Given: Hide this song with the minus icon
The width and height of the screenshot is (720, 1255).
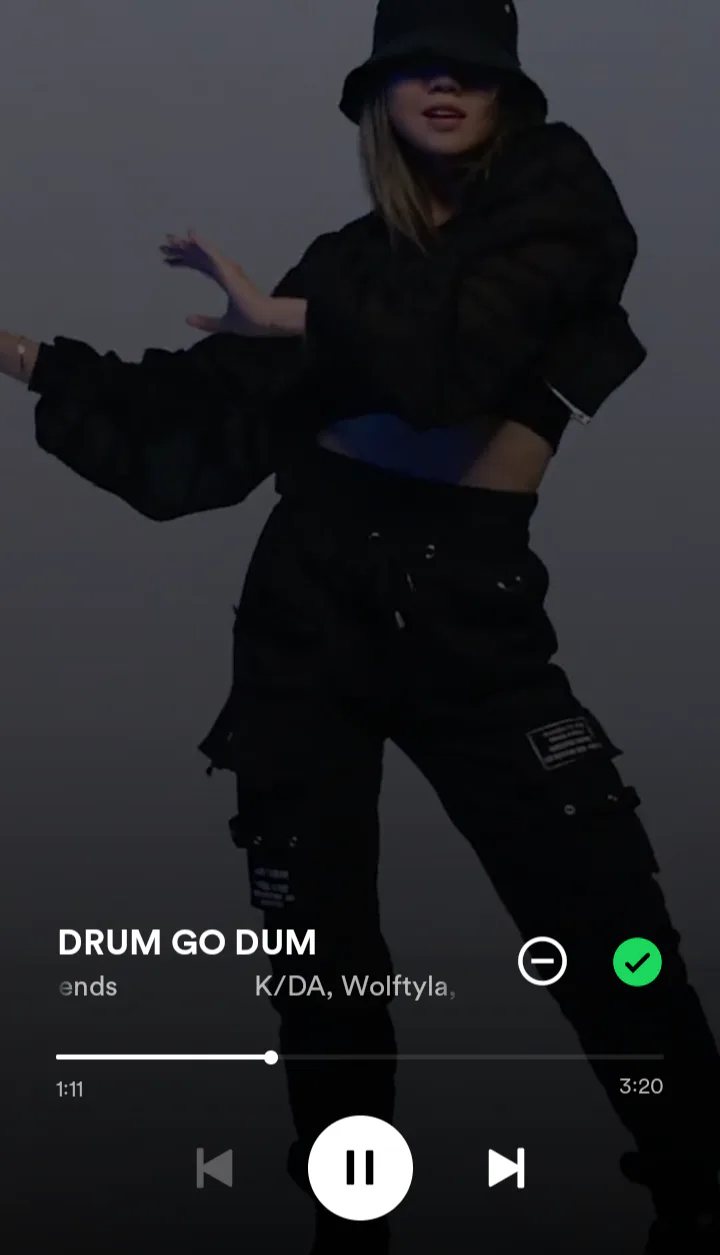Looking at the screenshot, I should pyautogui.click(x=542, y=962).
